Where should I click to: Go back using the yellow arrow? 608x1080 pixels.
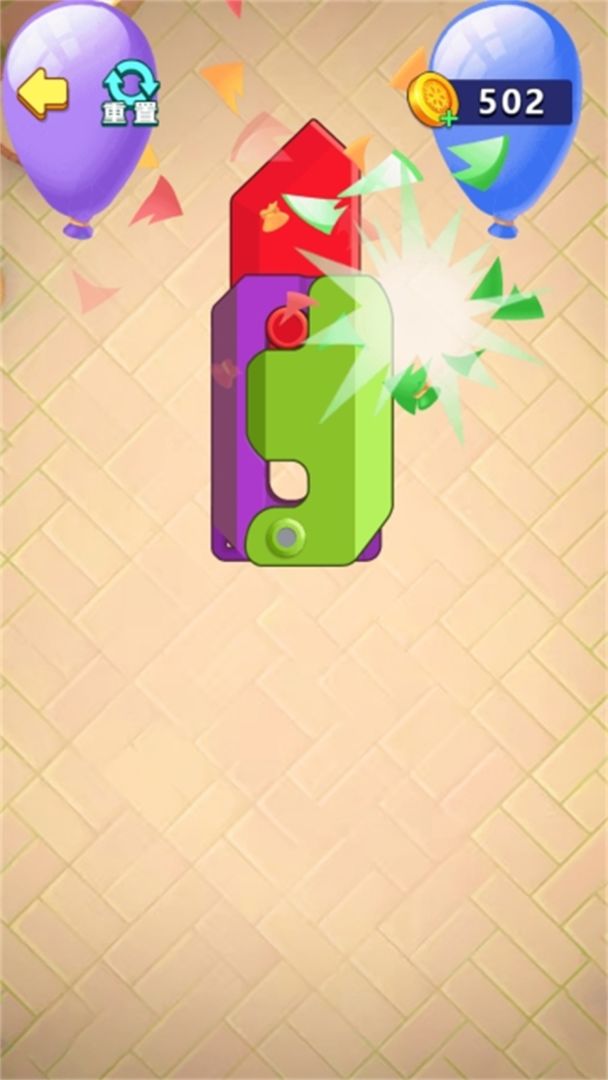pyautogui.click(x=42, y=93)
